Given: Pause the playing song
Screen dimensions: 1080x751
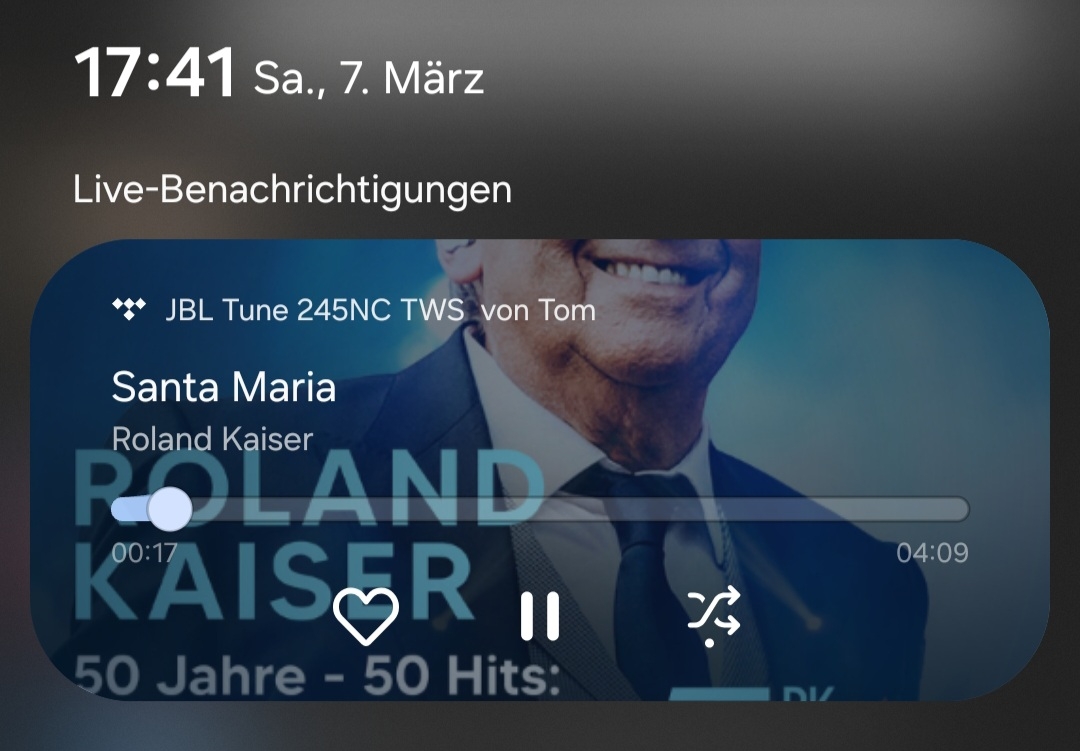Looking at the screenshot, I should (x=540, y=615).
